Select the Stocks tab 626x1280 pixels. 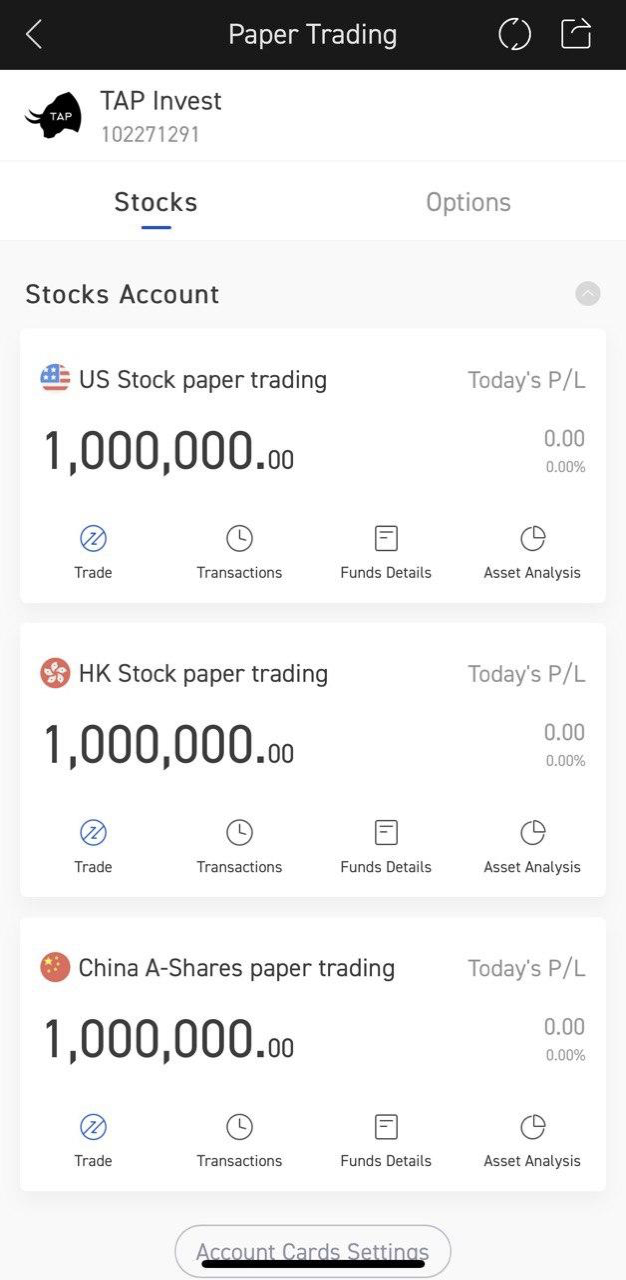click(156, 202)
